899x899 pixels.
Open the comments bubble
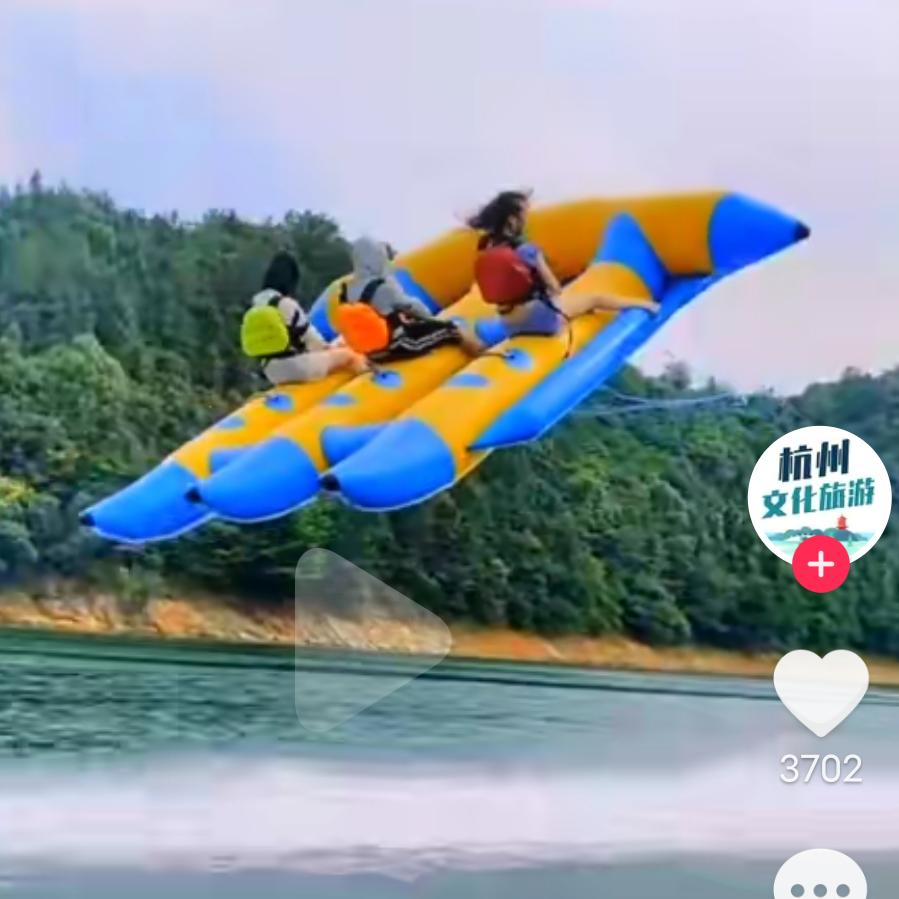820,880
